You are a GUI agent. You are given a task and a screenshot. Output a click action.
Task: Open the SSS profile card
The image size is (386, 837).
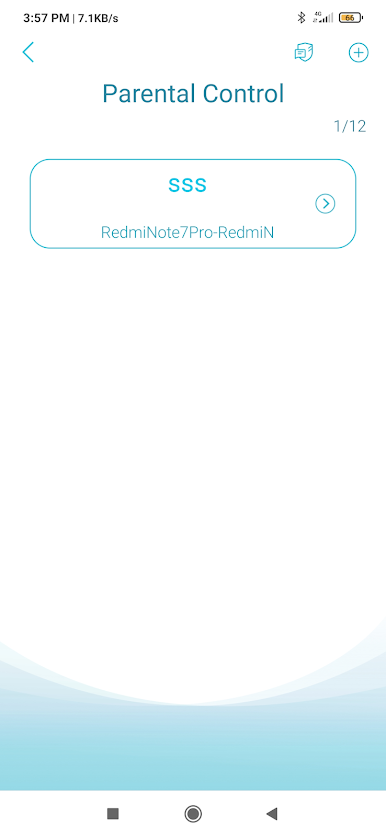193,204
